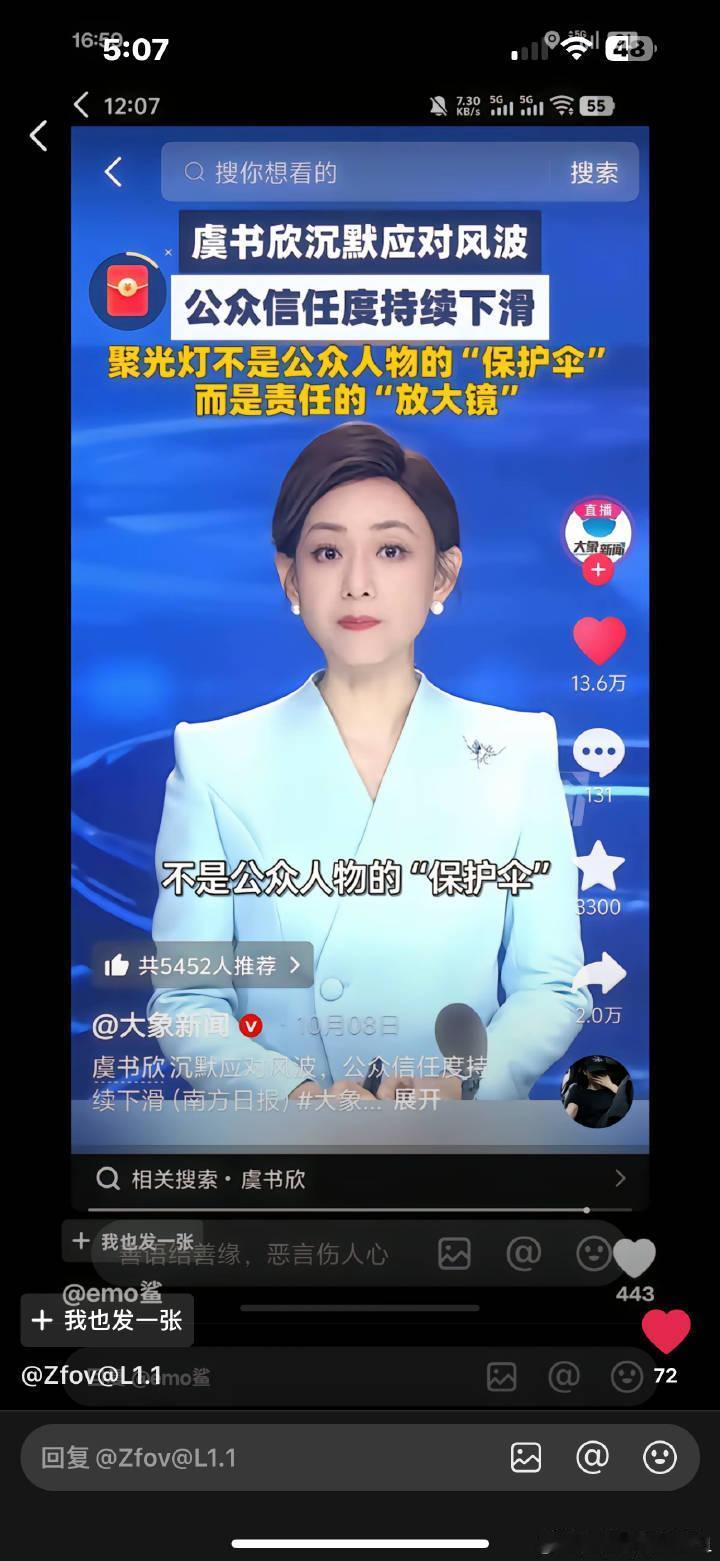Open the red envelope promotion icon
Screen dimensions: 720x1561
pos(127,290)
